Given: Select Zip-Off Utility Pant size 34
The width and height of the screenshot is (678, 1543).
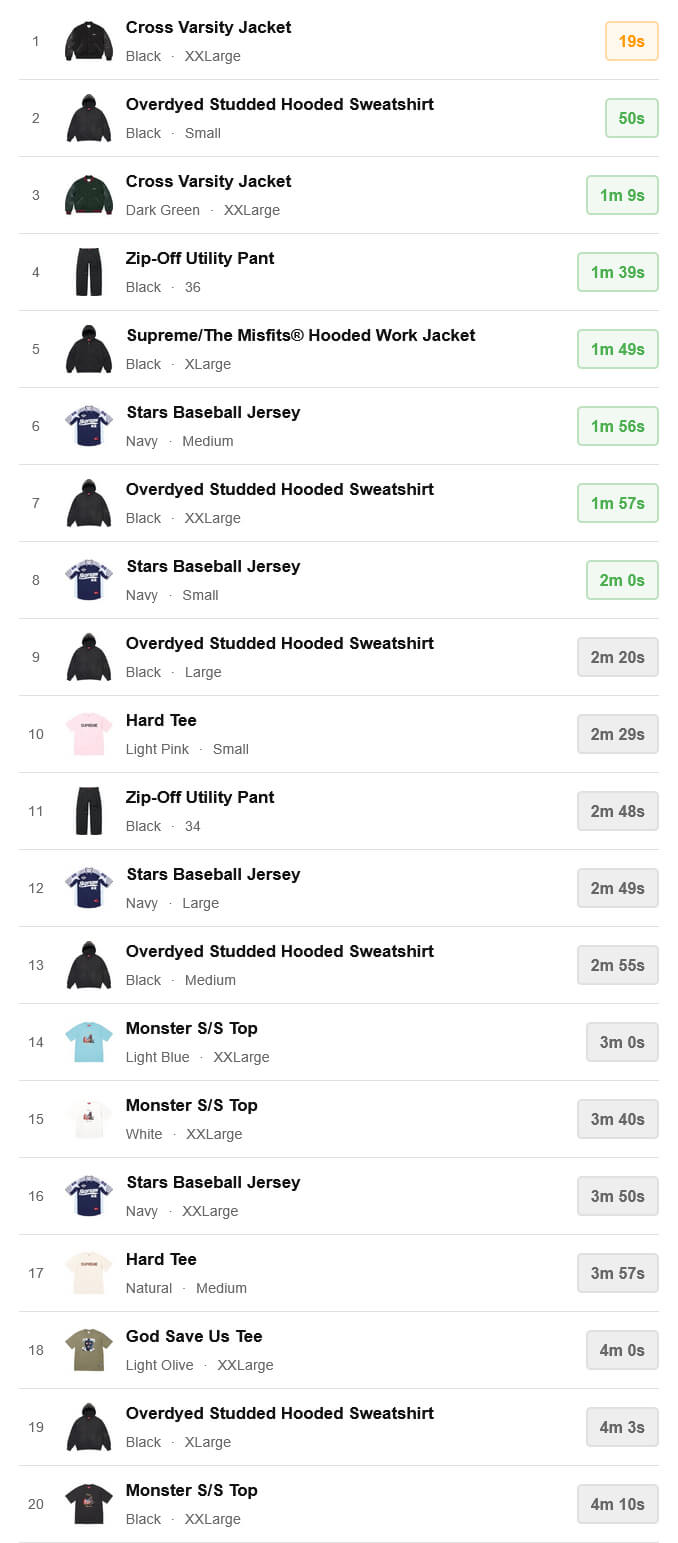Looking at the screenshot, I should [199, 798].
